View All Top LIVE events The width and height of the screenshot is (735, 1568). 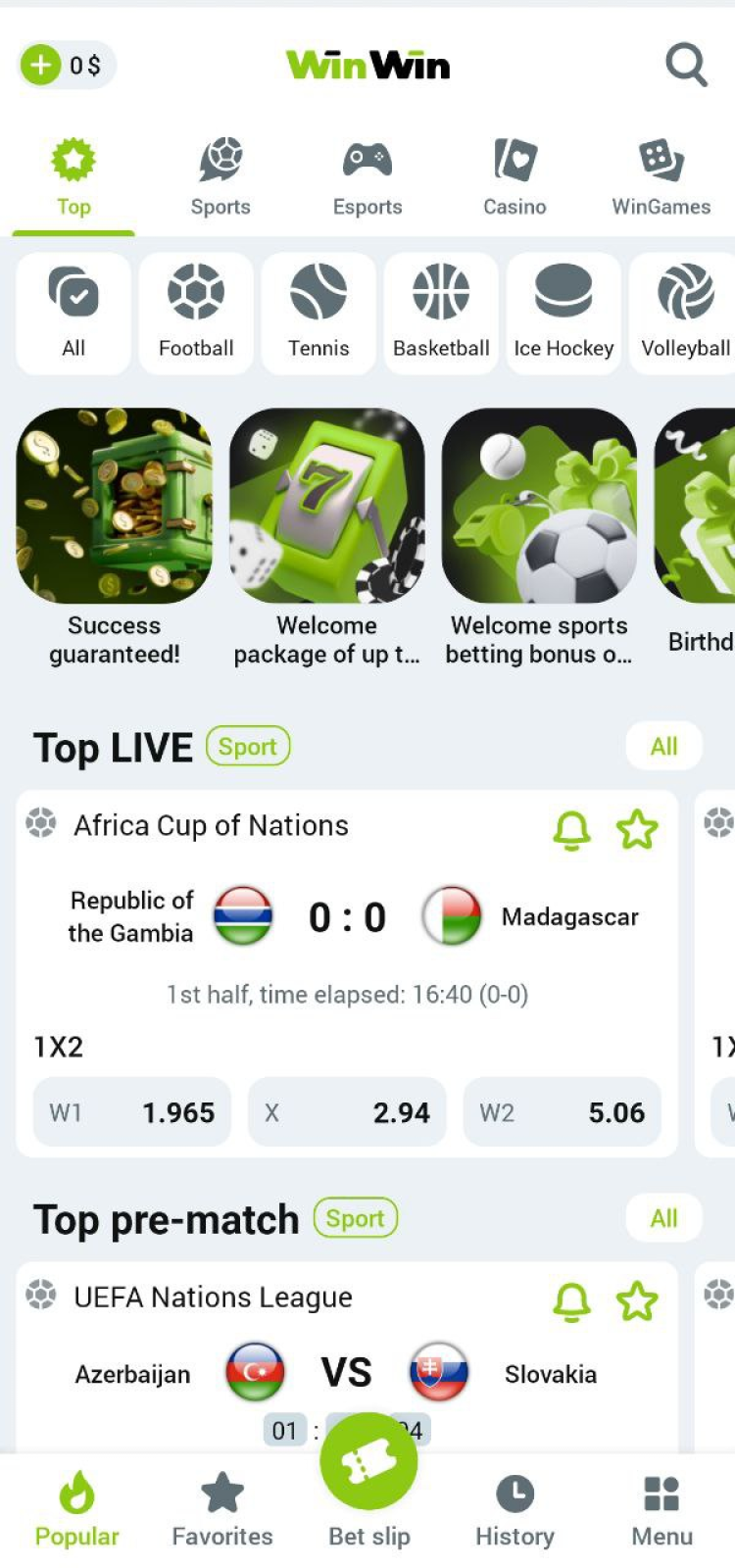(x=663, y=747)
